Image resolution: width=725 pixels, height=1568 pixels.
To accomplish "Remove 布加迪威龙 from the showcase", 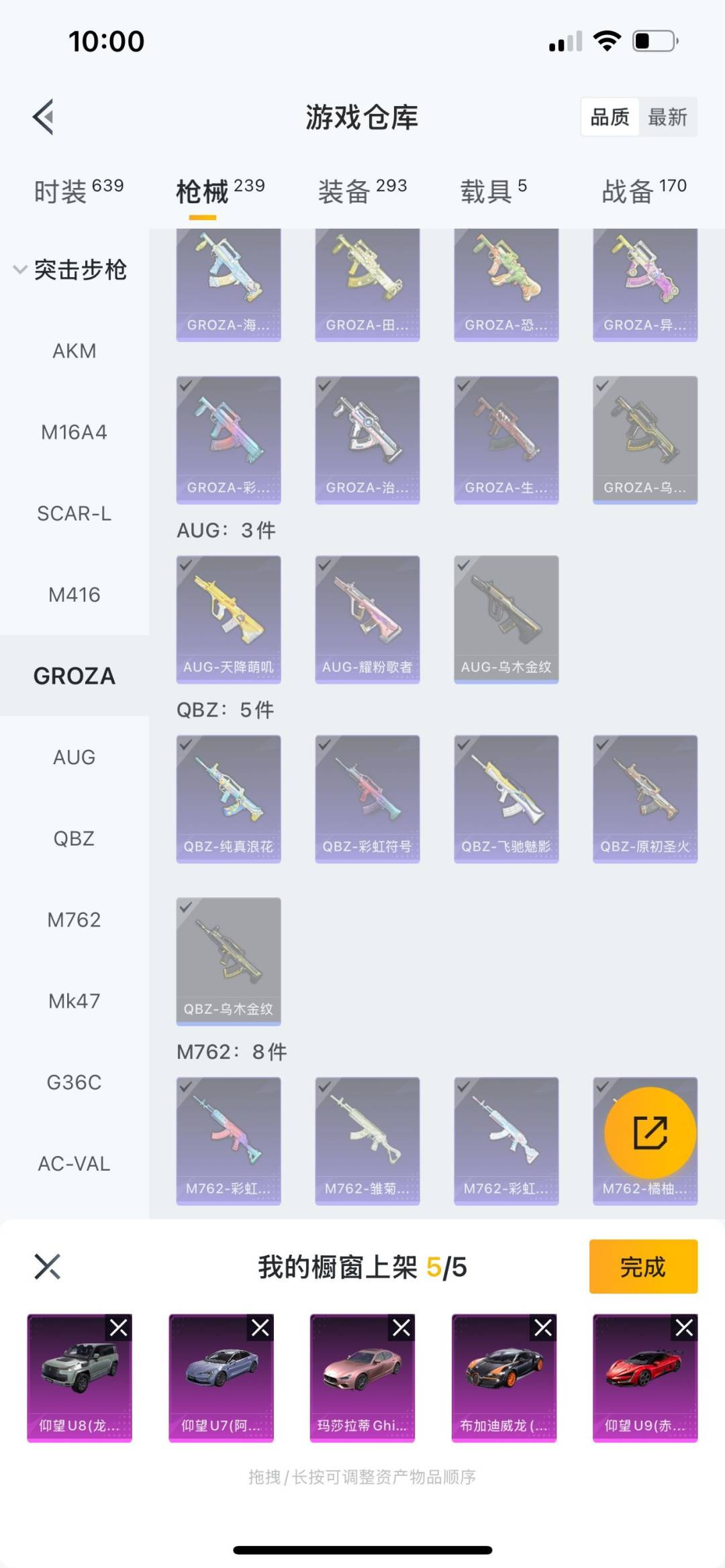I will click(543, 1327).
